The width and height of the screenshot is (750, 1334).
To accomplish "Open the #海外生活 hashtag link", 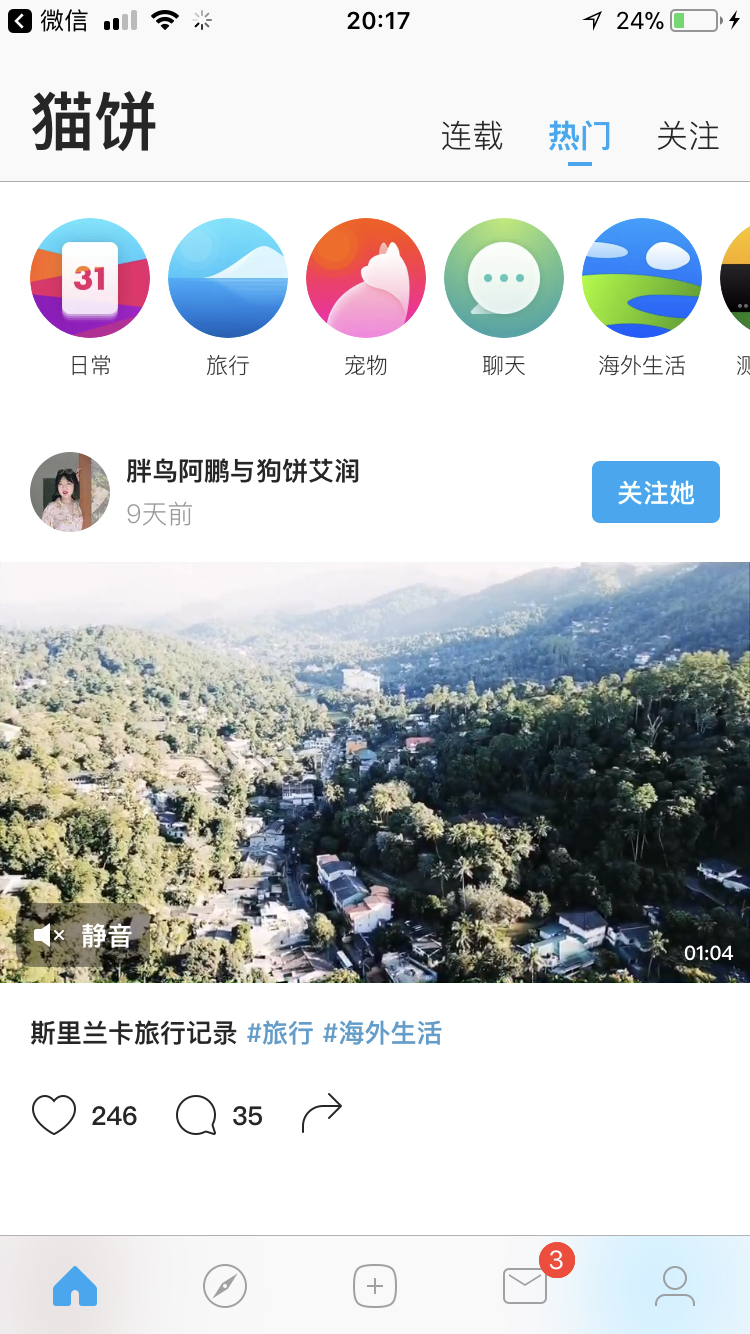I will click(x=382, y=1033).
